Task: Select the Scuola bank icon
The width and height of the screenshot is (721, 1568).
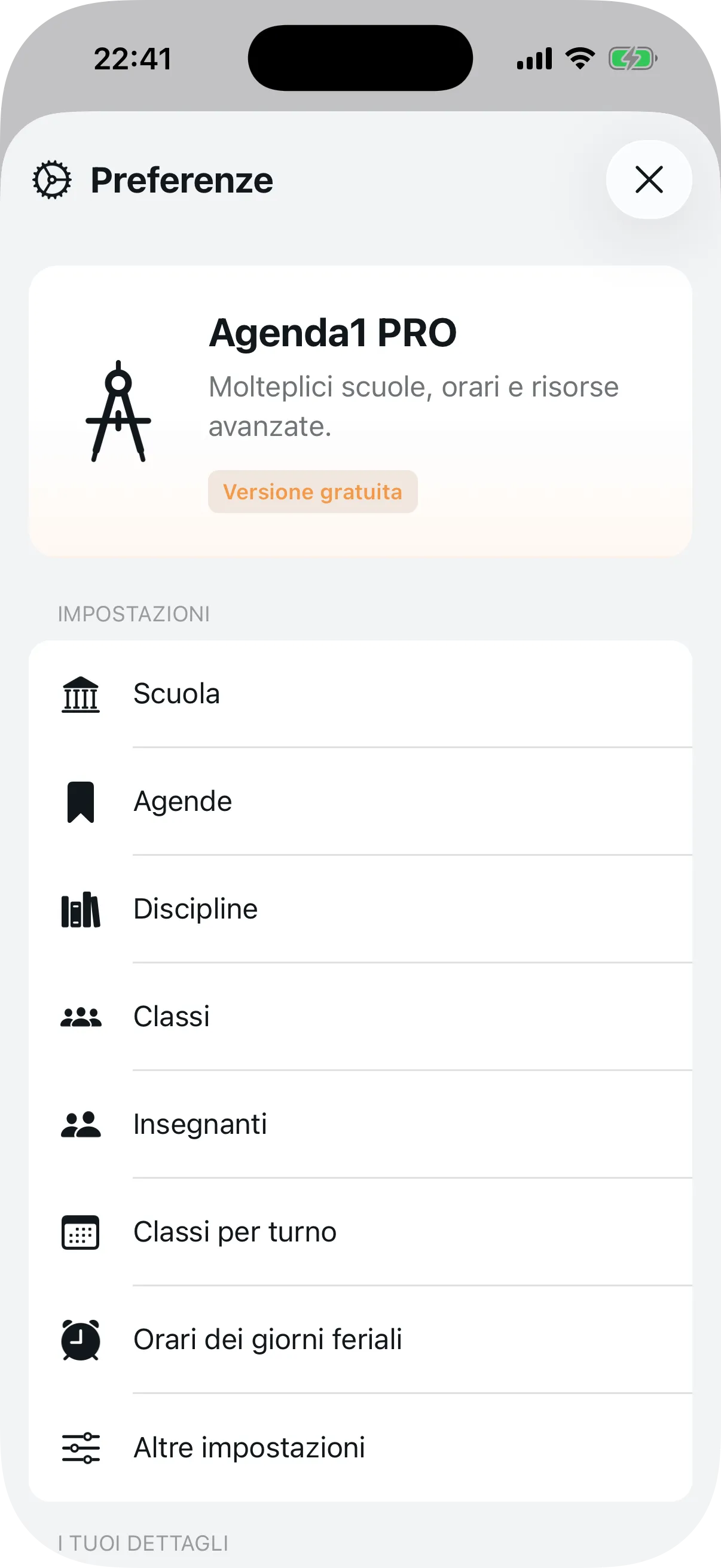Action: [x=81, y=694]
